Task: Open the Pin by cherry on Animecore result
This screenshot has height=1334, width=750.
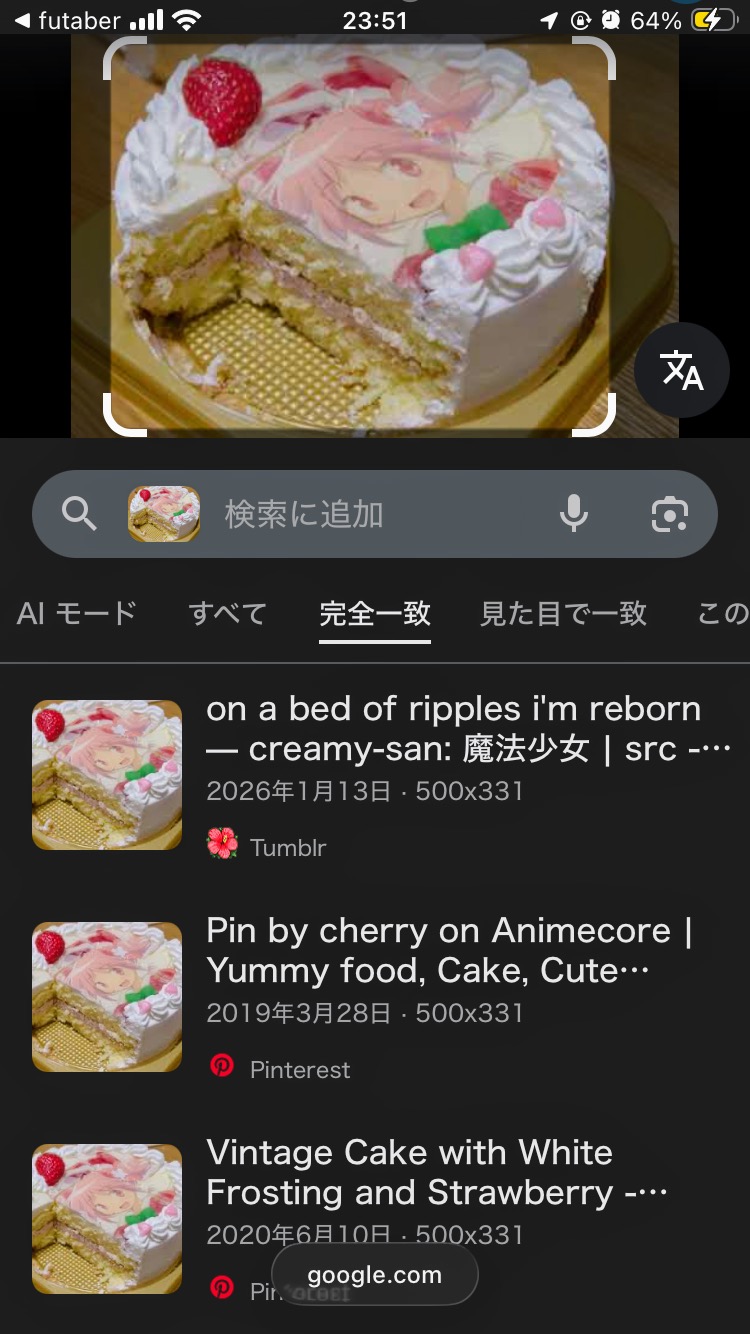Action: pyautogui.click(x=450, y=951)
